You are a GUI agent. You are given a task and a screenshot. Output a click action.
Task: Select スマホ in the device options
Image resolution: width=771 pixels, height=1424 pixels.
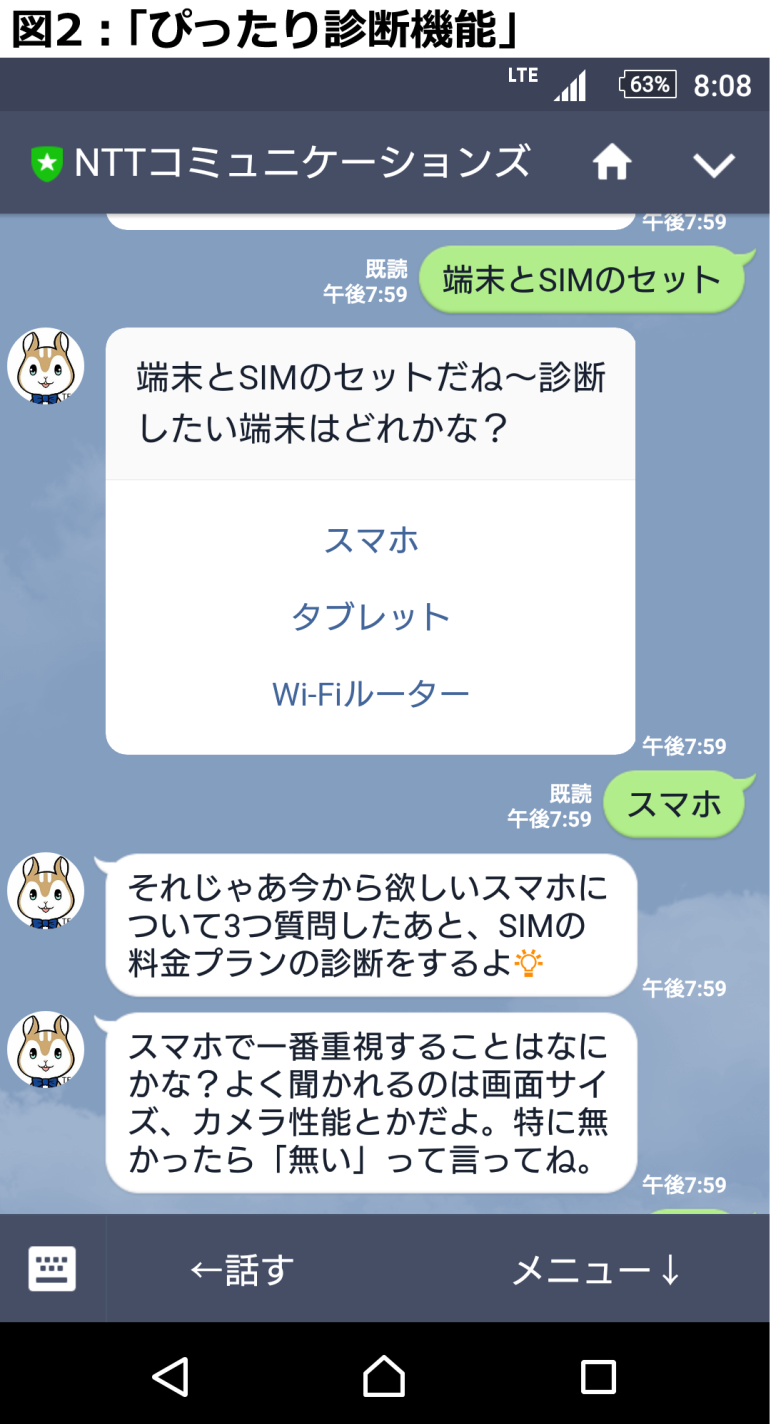pyautogui.click(x=371, y=541)
